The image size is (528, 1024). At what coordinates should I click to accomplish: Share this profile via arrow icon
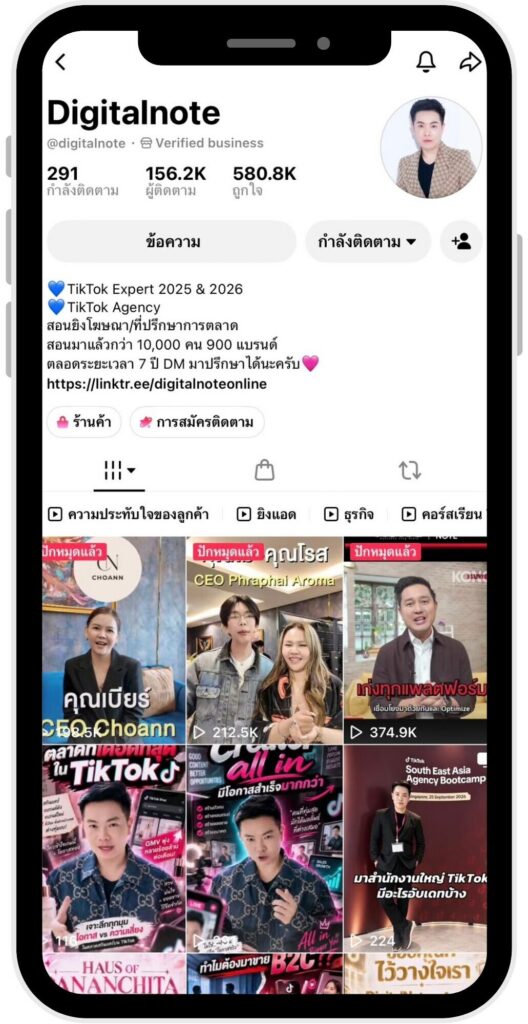coord(470,62)
